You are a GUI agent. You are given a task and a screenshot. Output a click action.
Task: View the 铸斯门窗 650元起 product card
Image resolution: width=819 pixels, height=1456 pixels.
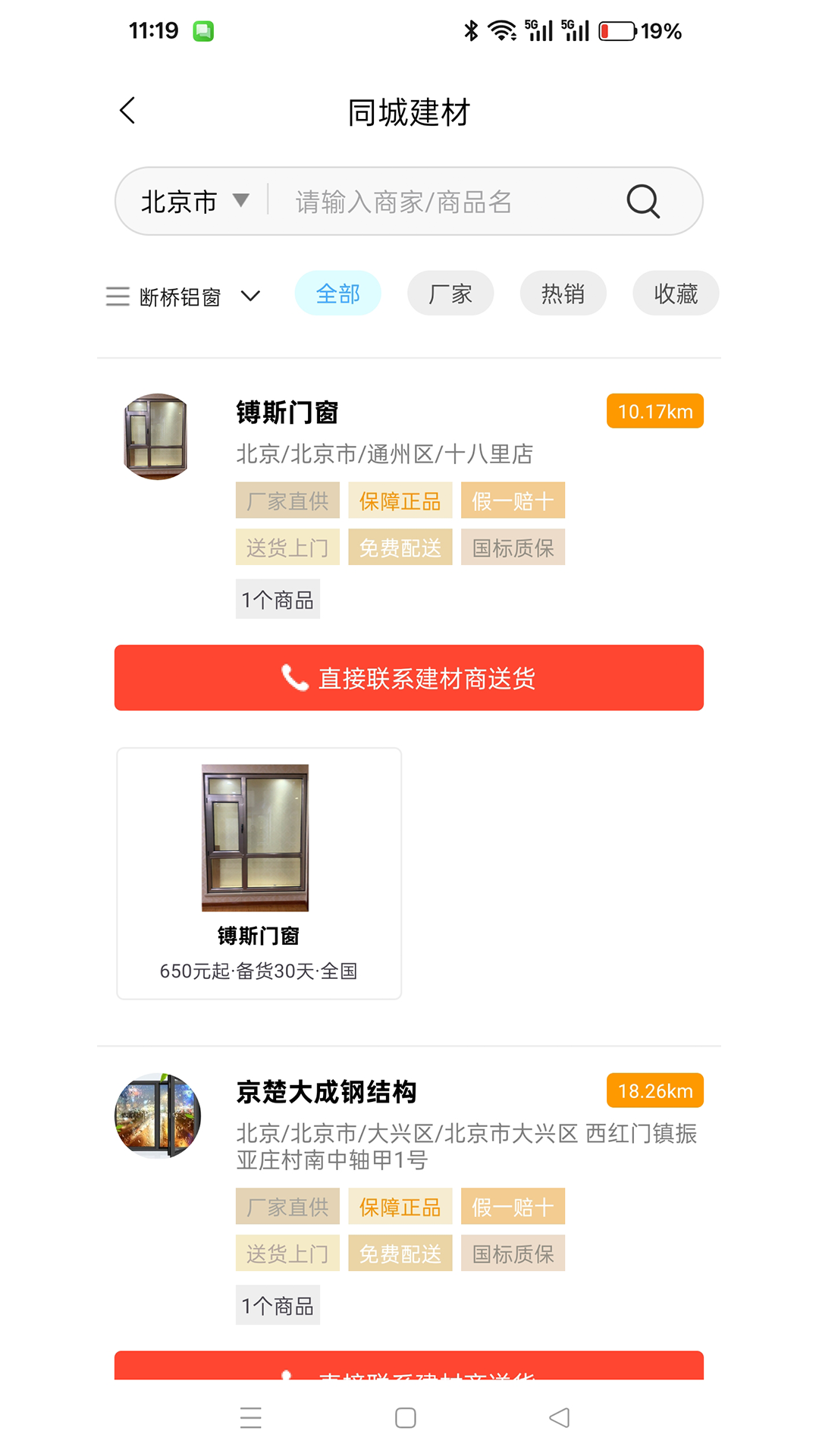point(259,873)
